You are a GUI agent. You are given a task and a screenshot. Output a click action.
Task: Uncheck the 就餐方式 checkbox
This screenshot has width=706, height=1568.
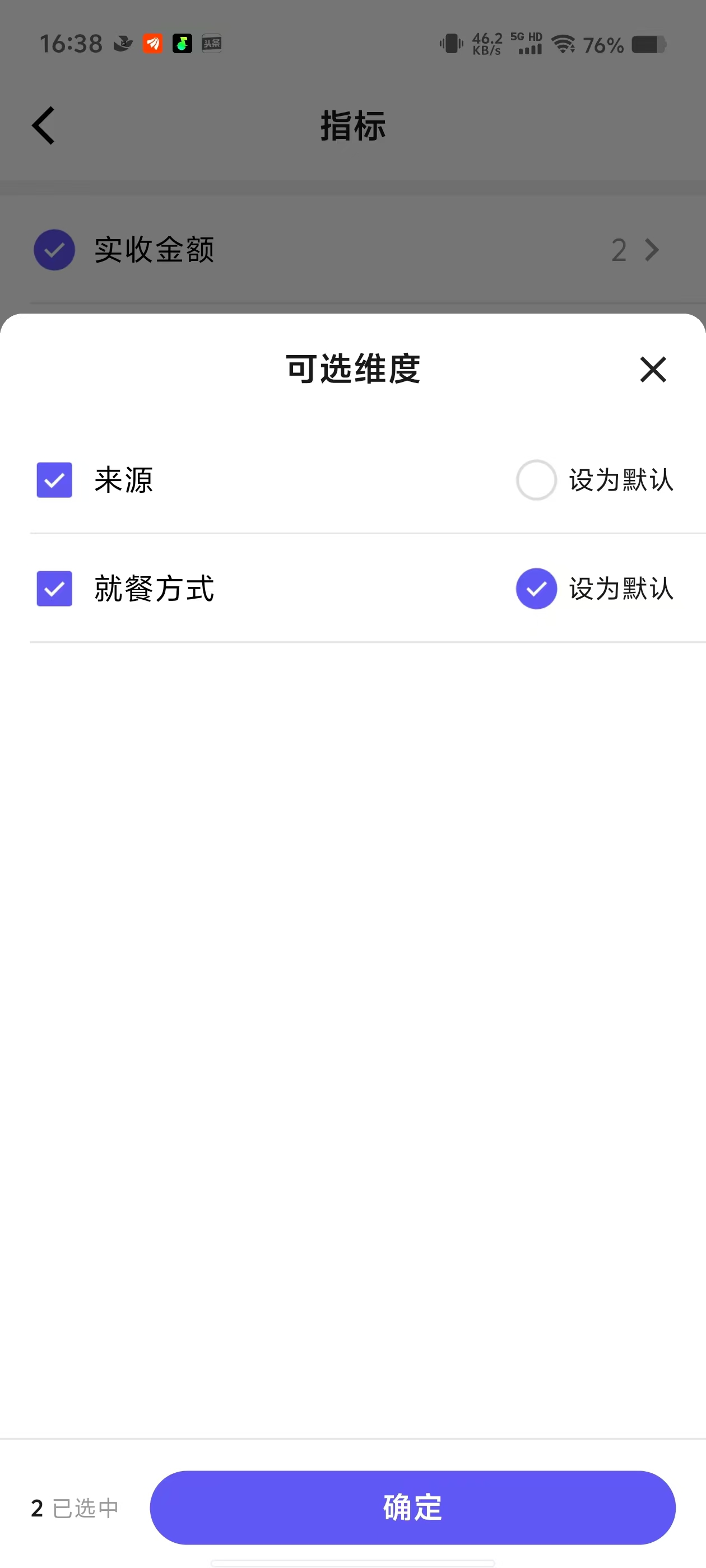(x=54, y=588)
